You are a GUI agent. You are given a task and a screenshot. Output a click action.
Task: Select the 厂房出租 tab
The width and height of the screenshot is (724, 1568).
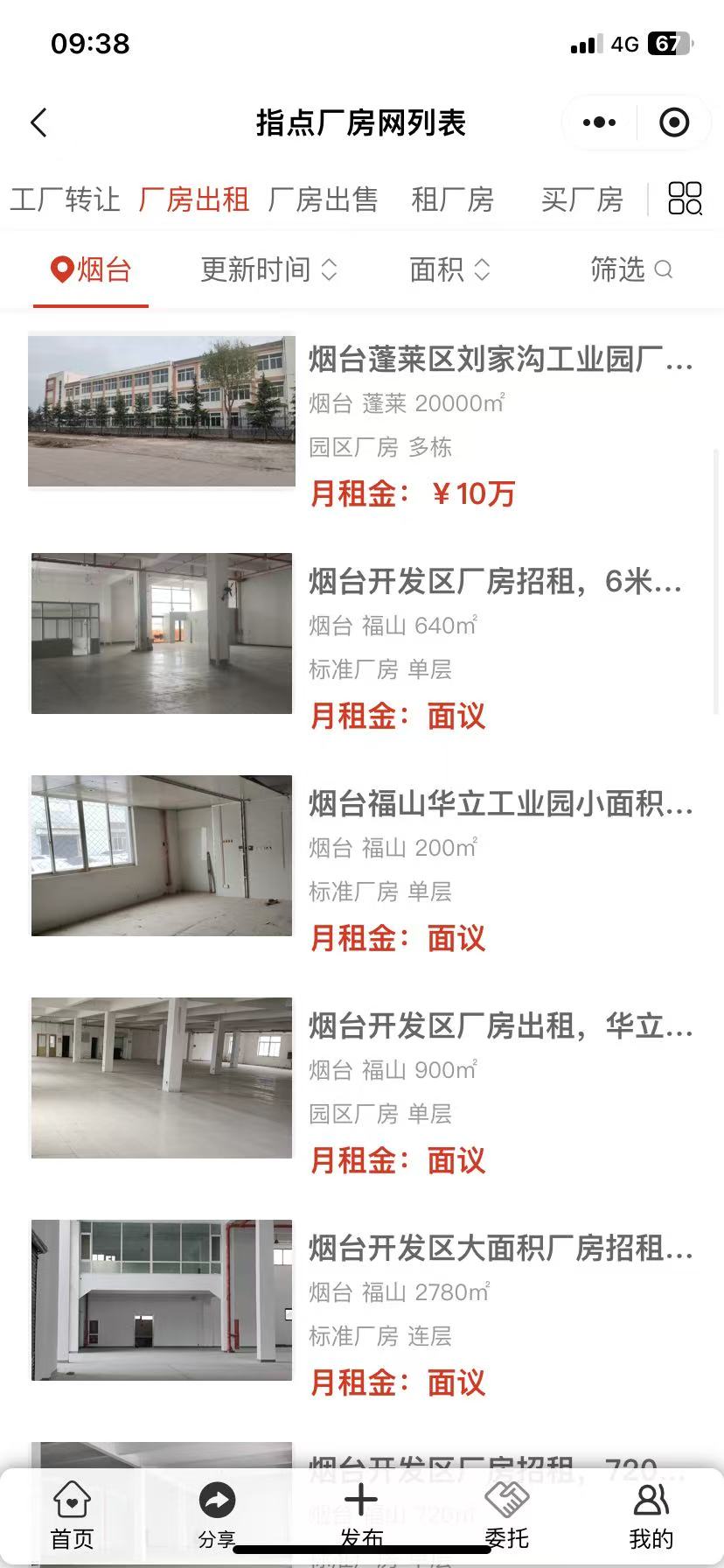(x=194, y=199)
